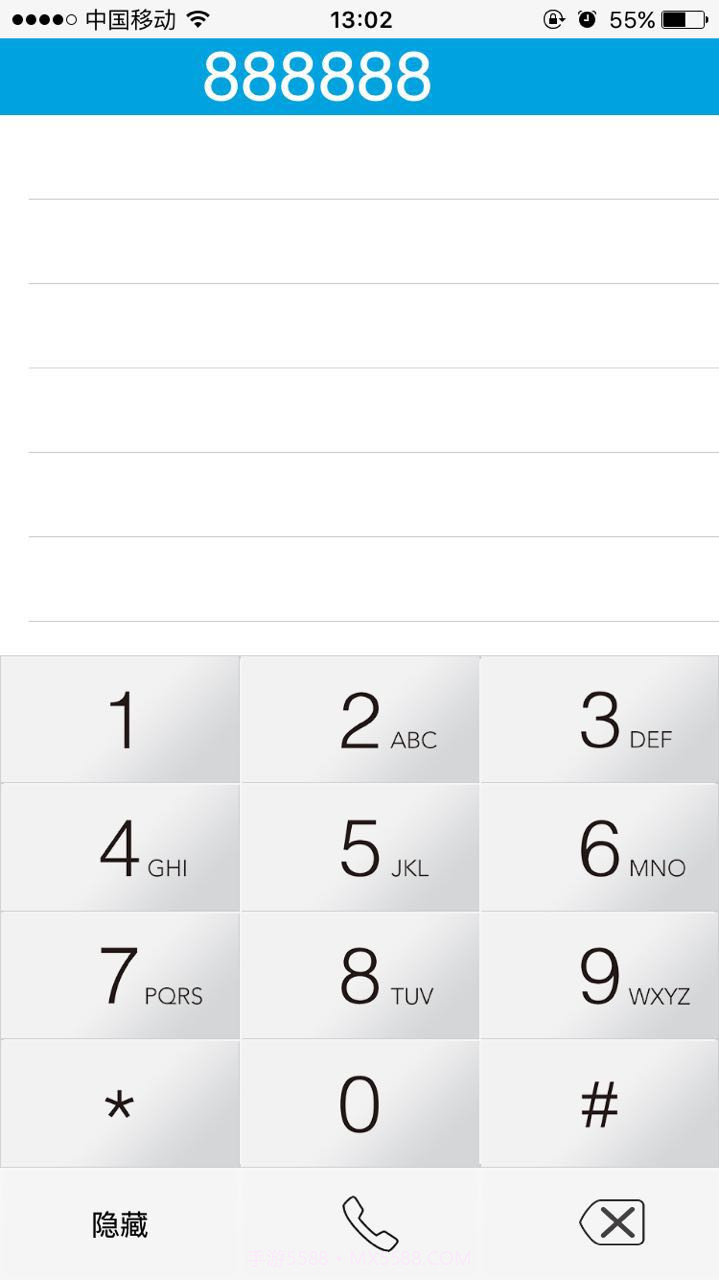Hide the keypad with 隐藏
Image resolution: width=719 pixels, height=1280 pixels.
coord(120,1224)
